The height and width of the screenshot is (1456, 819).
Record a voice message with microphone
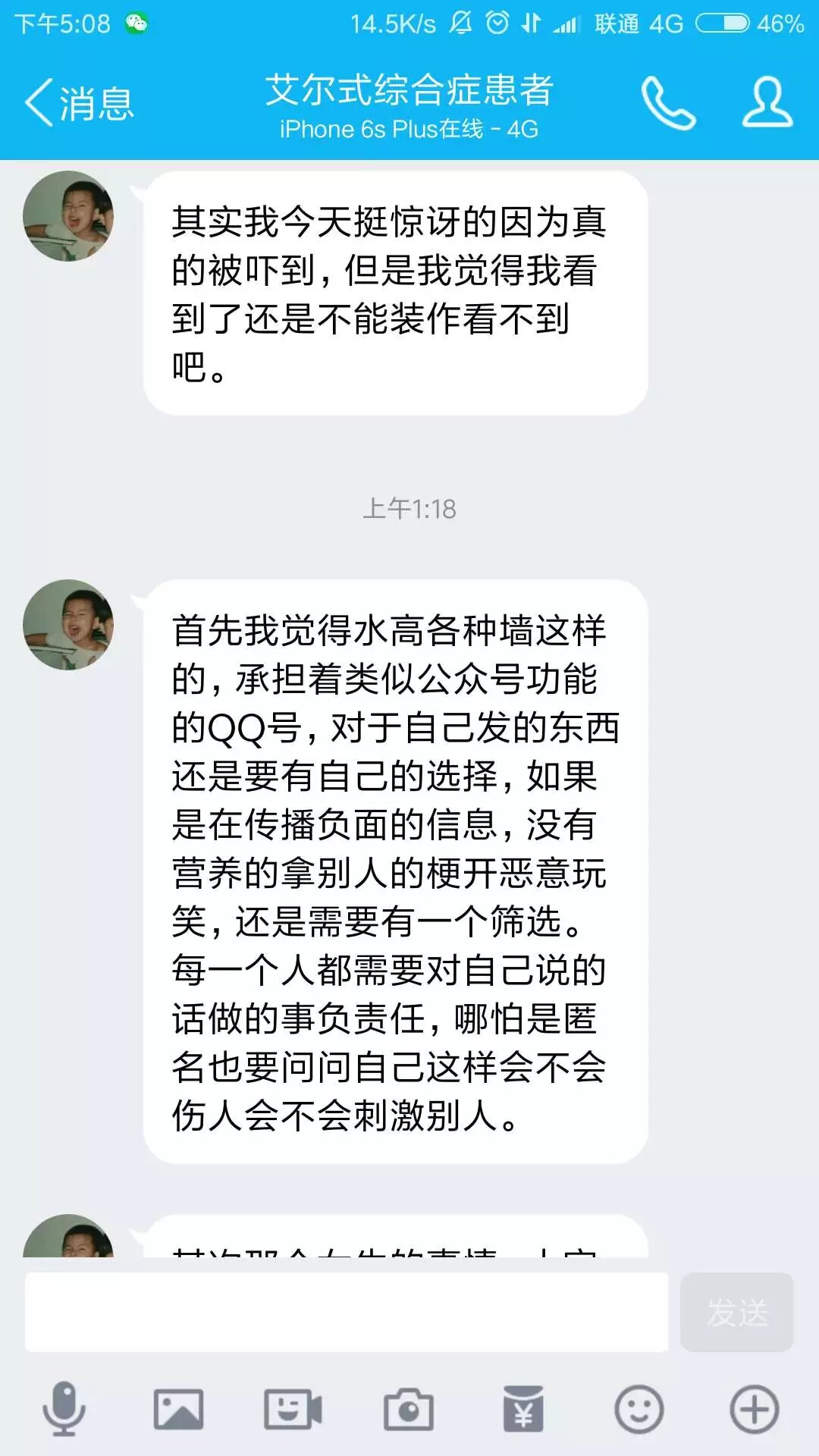point(64,1410)
